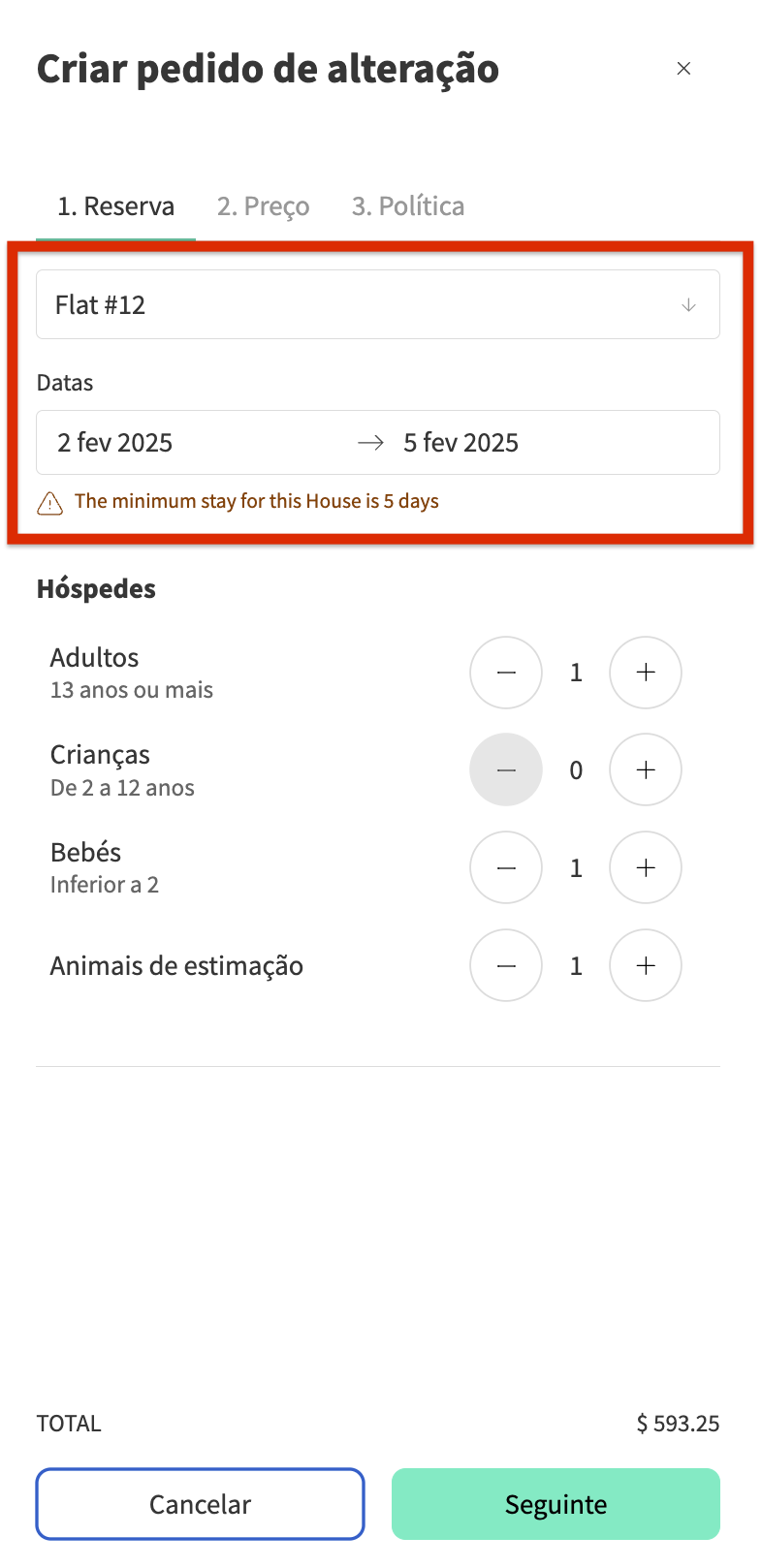This screenshot has width=762, height=1568.
Task: Open the Política tab
Action: [x=407, y=205]
